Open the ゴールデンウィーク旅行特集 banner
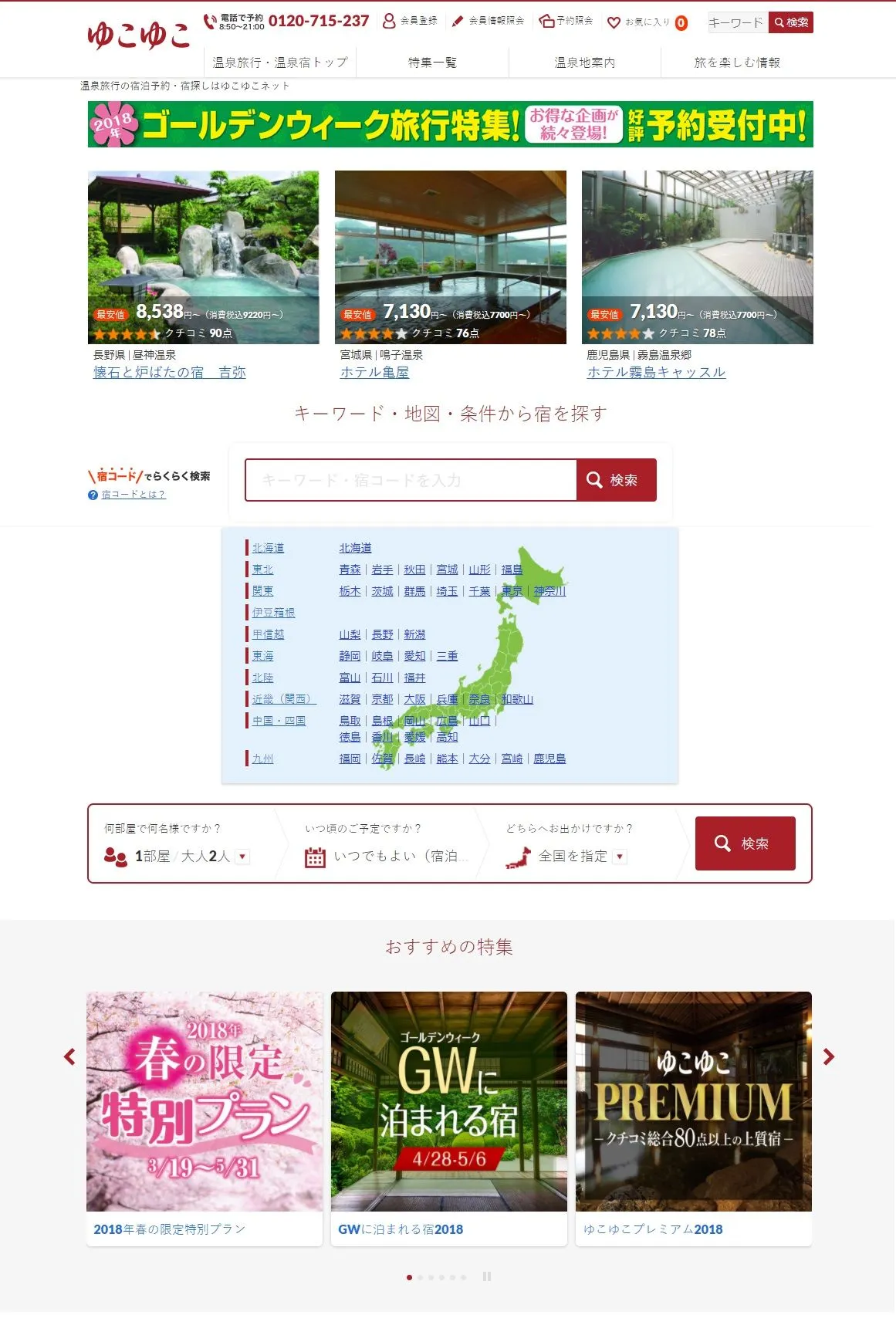This screenshot has height=1325, width=896. (450, 124)
